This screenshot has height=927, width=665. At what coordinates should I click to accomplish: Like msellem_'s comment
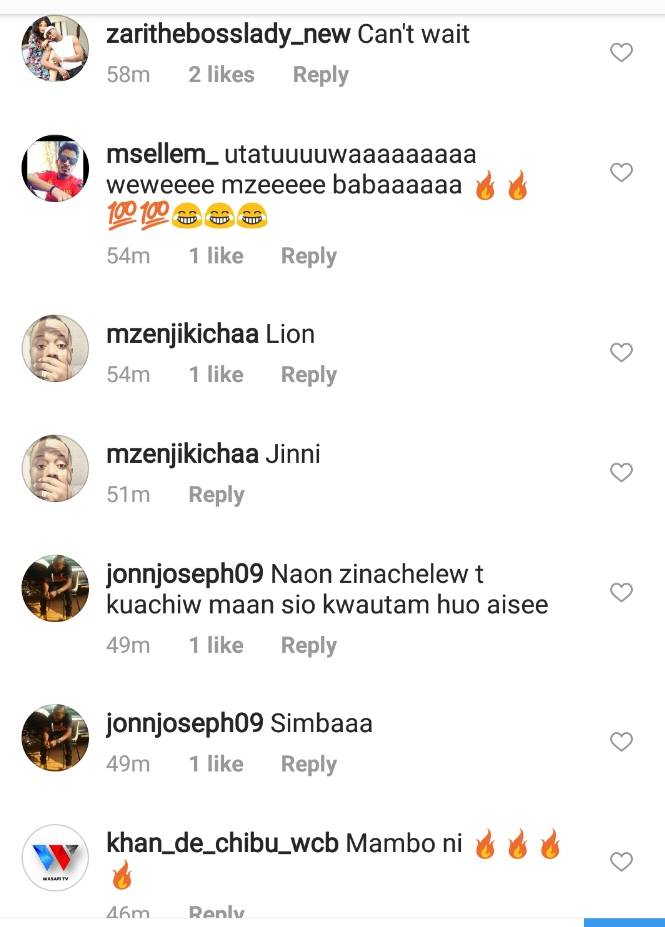pyautogui.click(x=621, y=173)
